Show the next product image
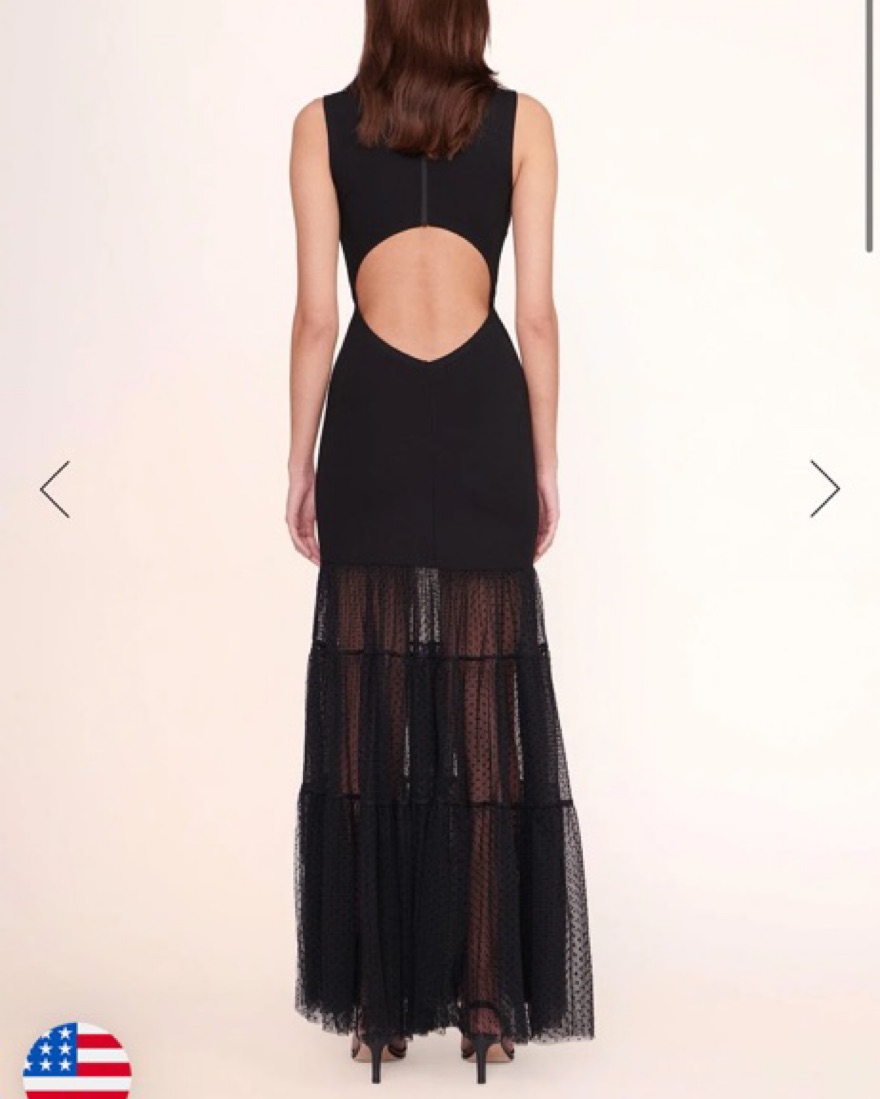The width and height of the screenshot is (880, 1099). pos(824,489)
